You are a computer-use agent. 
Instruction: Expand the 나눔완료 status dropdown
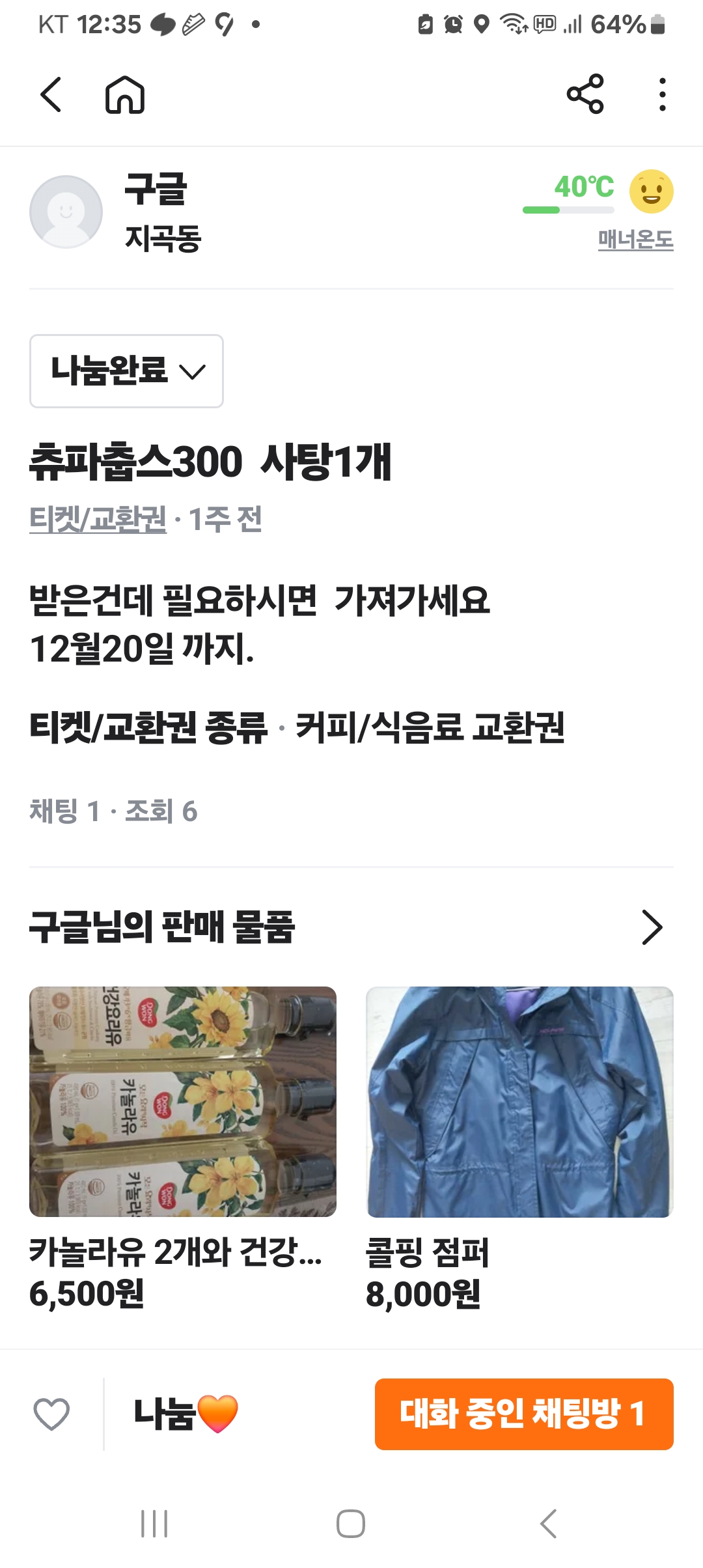point(126,371)
